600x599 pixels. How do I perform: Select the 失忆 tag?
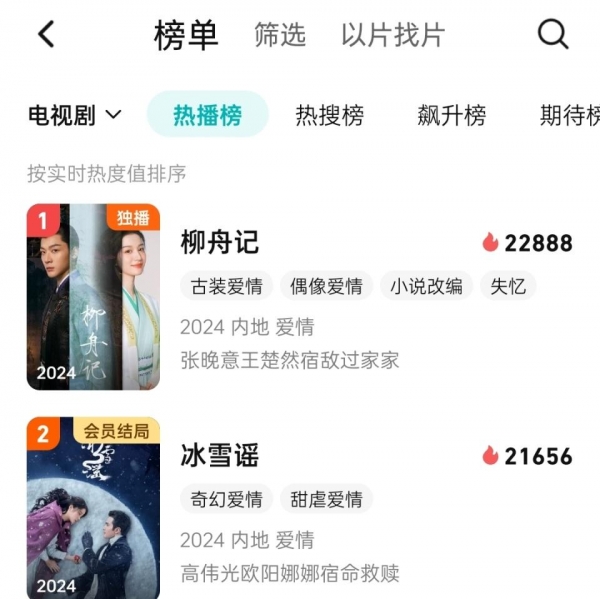click(508, 286)
